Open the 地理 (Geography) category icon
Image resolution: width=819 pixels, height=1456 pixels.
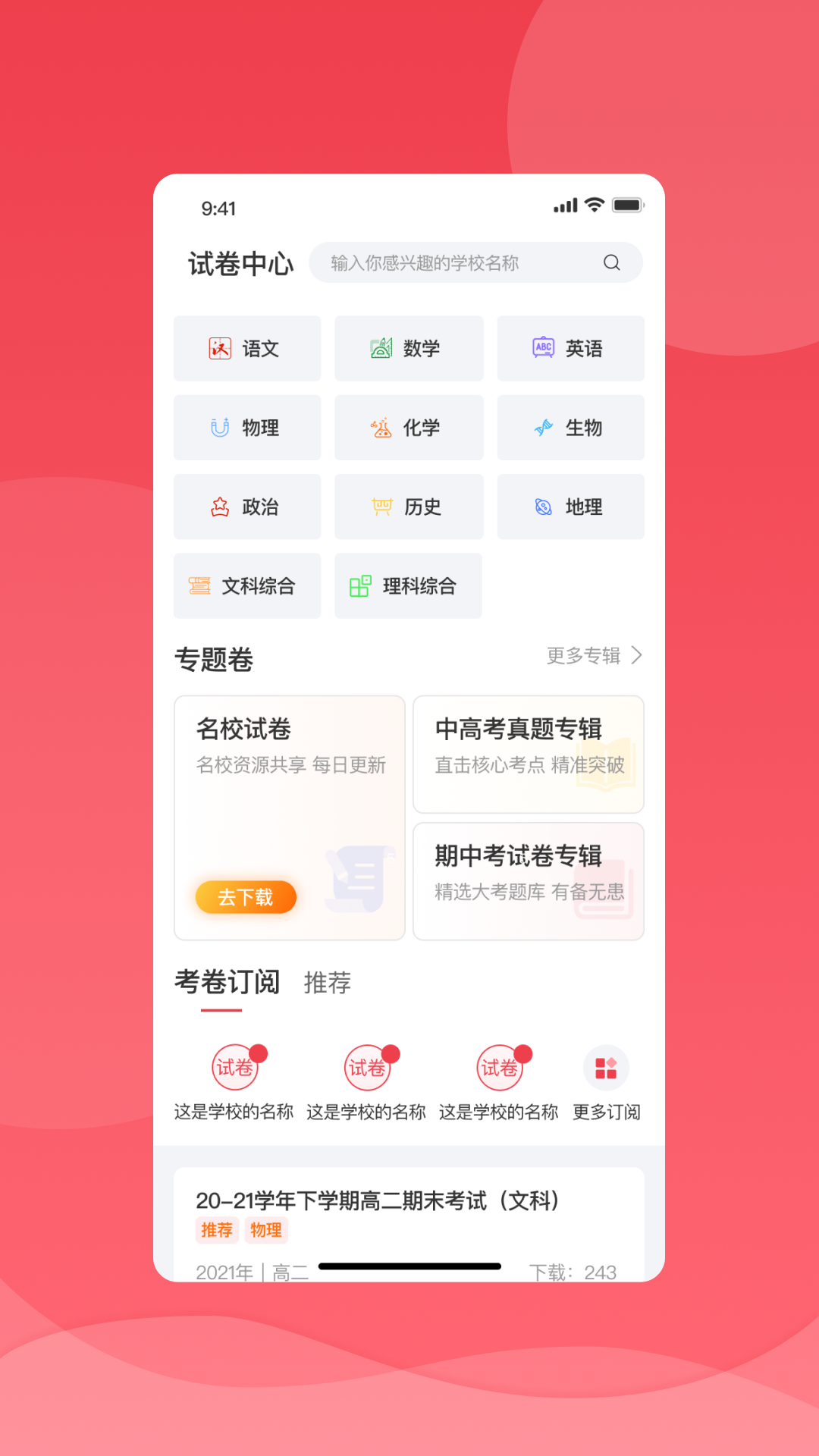(543, 507)
